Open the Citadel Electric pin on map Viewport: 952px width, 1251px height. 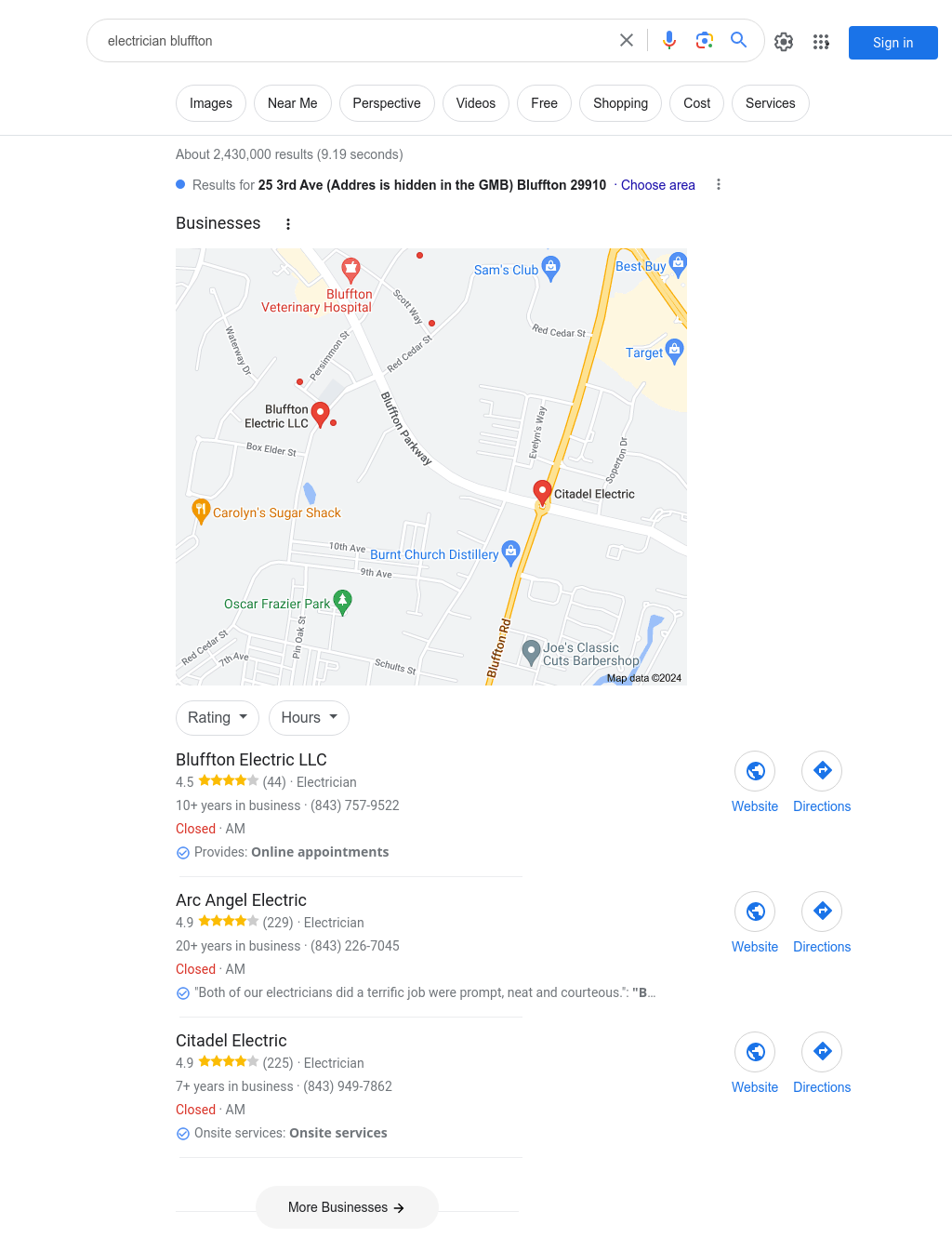(x=542, y=491)
